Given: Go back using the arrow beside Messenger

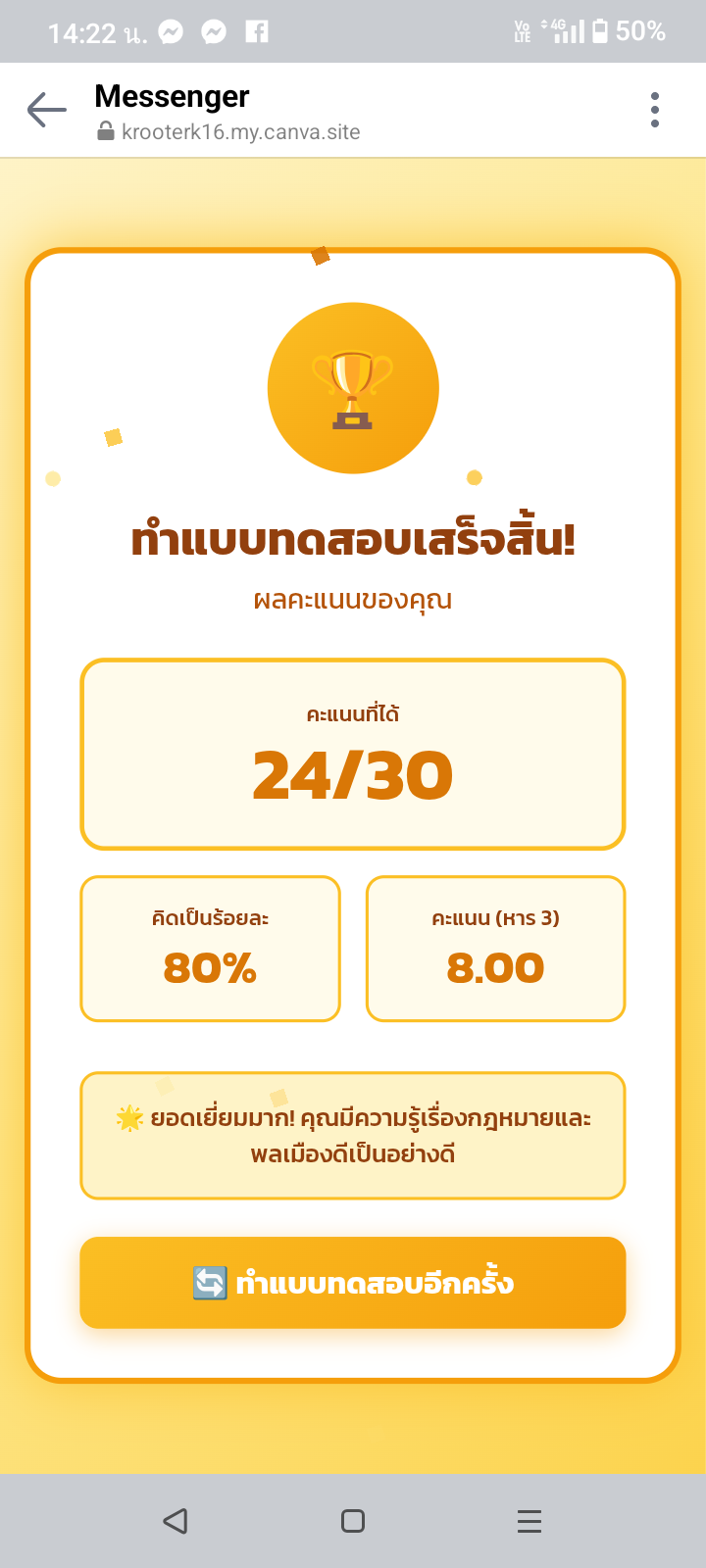Looking at the screenshot, I should point(46,110).
